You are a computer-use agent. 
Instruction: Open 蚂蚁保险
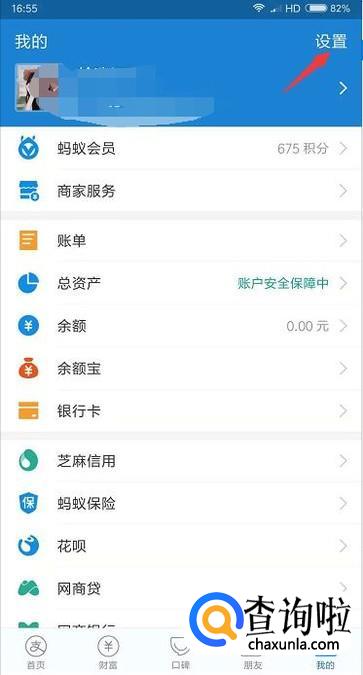pyautogui.click(x=181, y=504)
